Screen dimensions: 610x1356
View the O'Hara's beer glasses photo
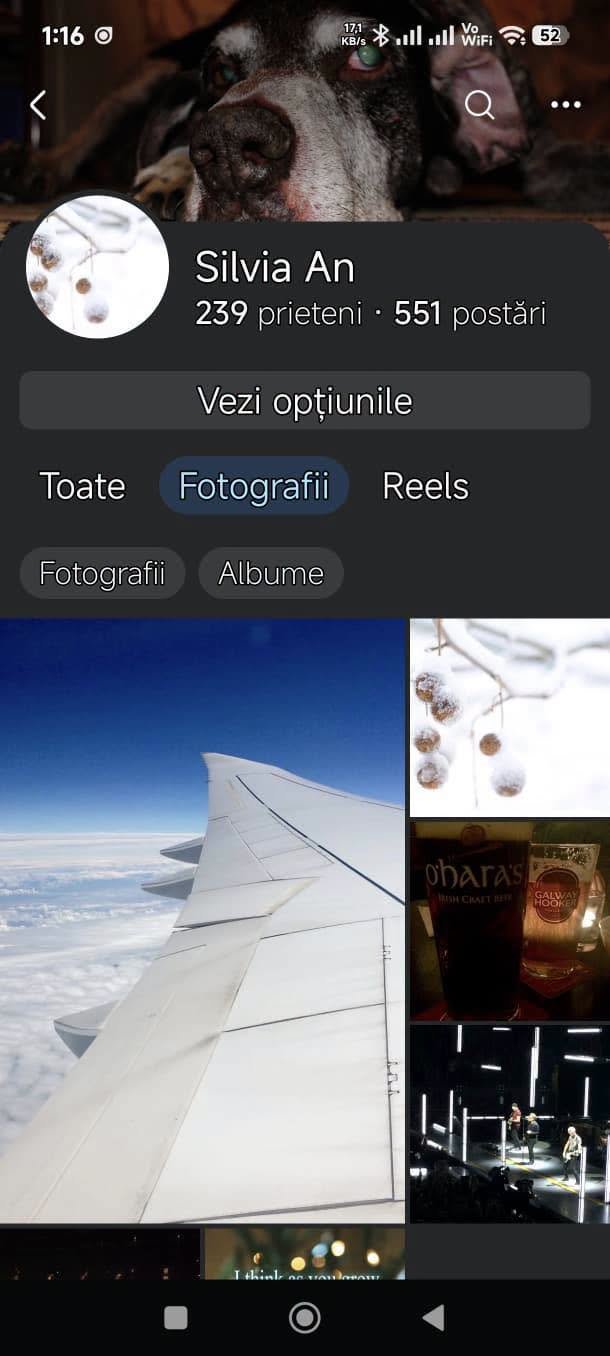click(509, 920)
